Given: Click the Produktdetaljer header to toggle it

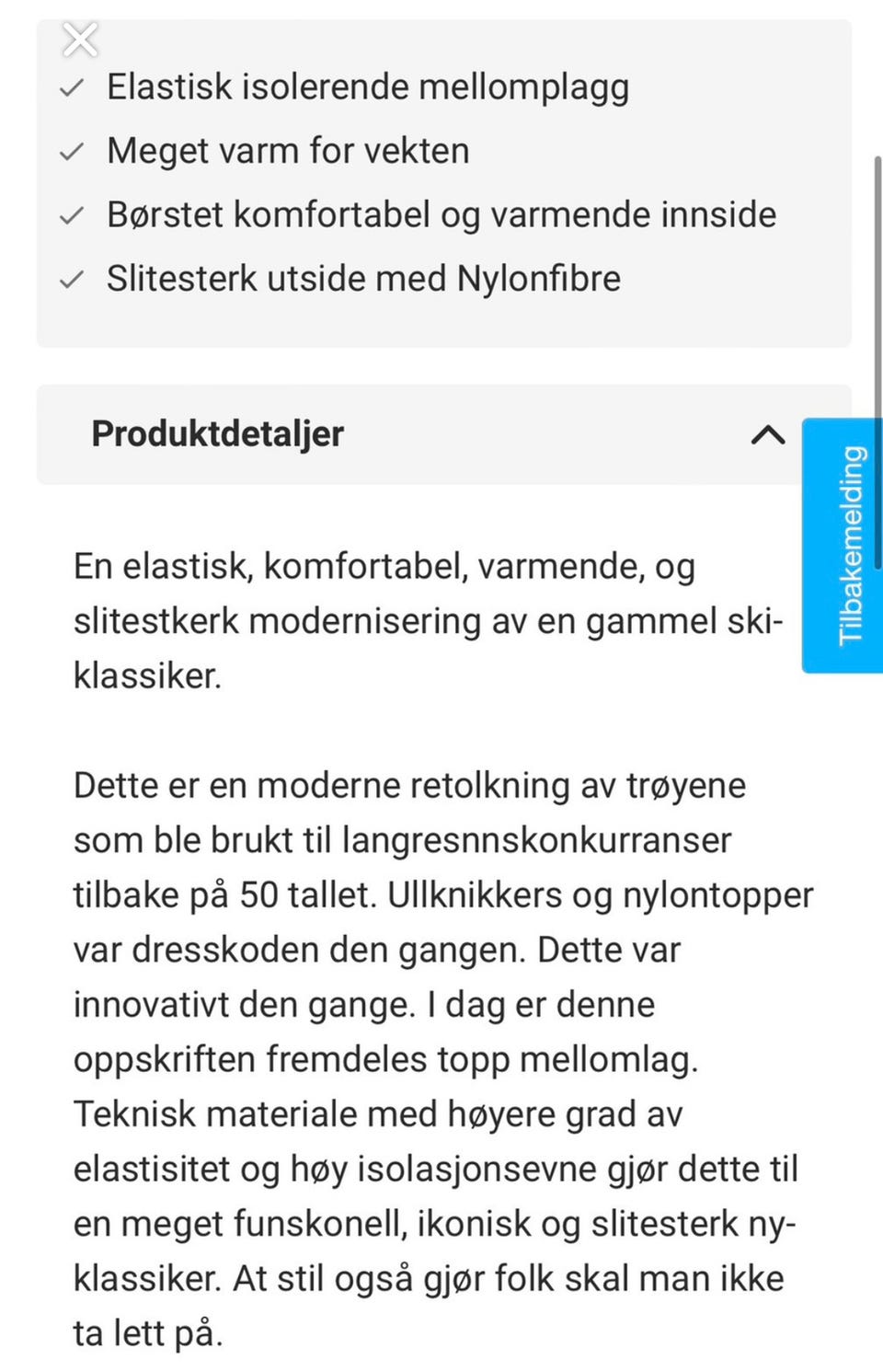Looking at the screenshot, I should [217, 433].
